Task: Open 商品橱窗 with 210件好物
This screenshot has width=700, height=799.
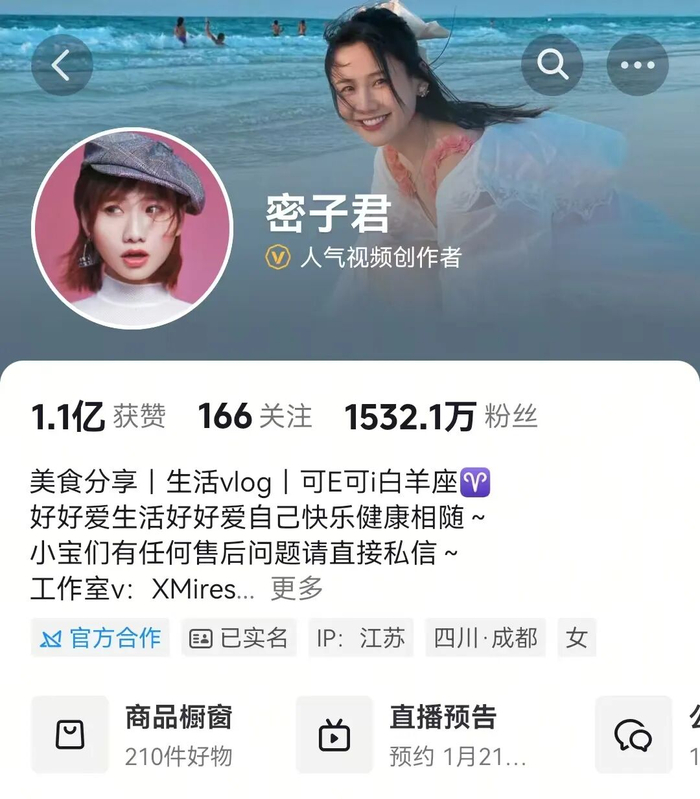Action: [133, 734]
